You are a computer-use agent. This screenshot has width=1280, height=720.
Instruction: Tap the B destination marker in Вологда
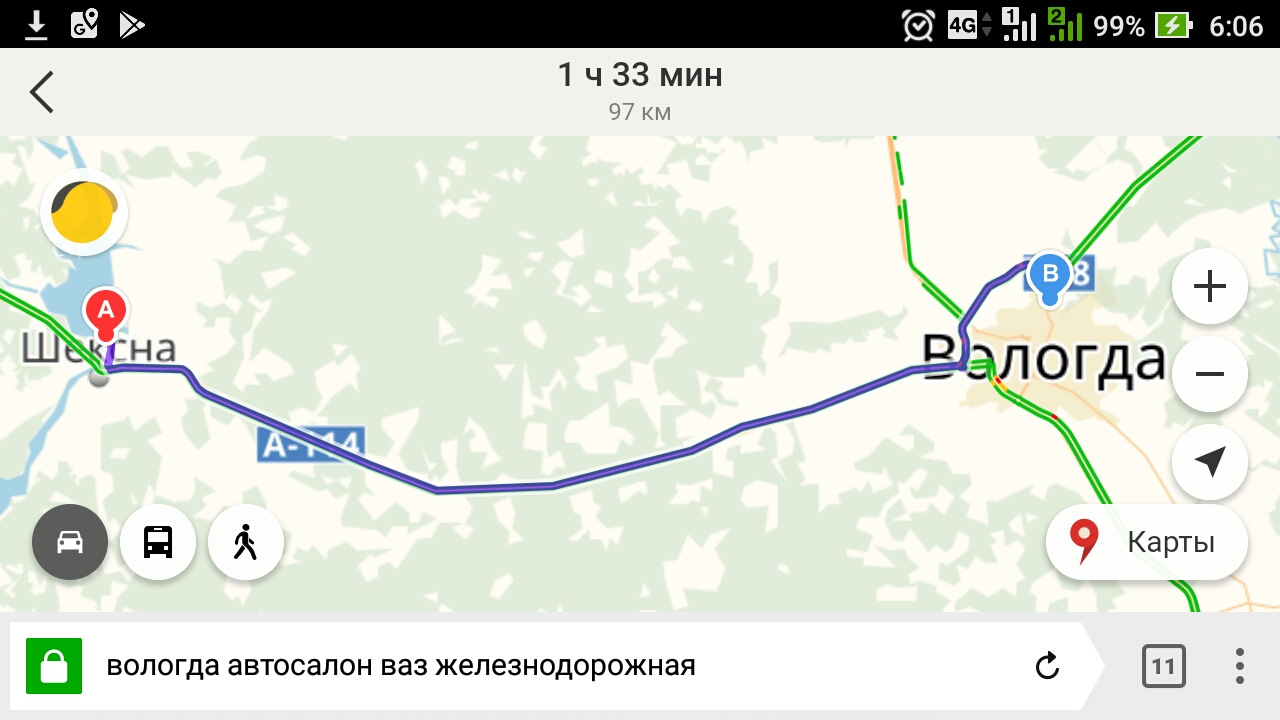[1049, 274]
